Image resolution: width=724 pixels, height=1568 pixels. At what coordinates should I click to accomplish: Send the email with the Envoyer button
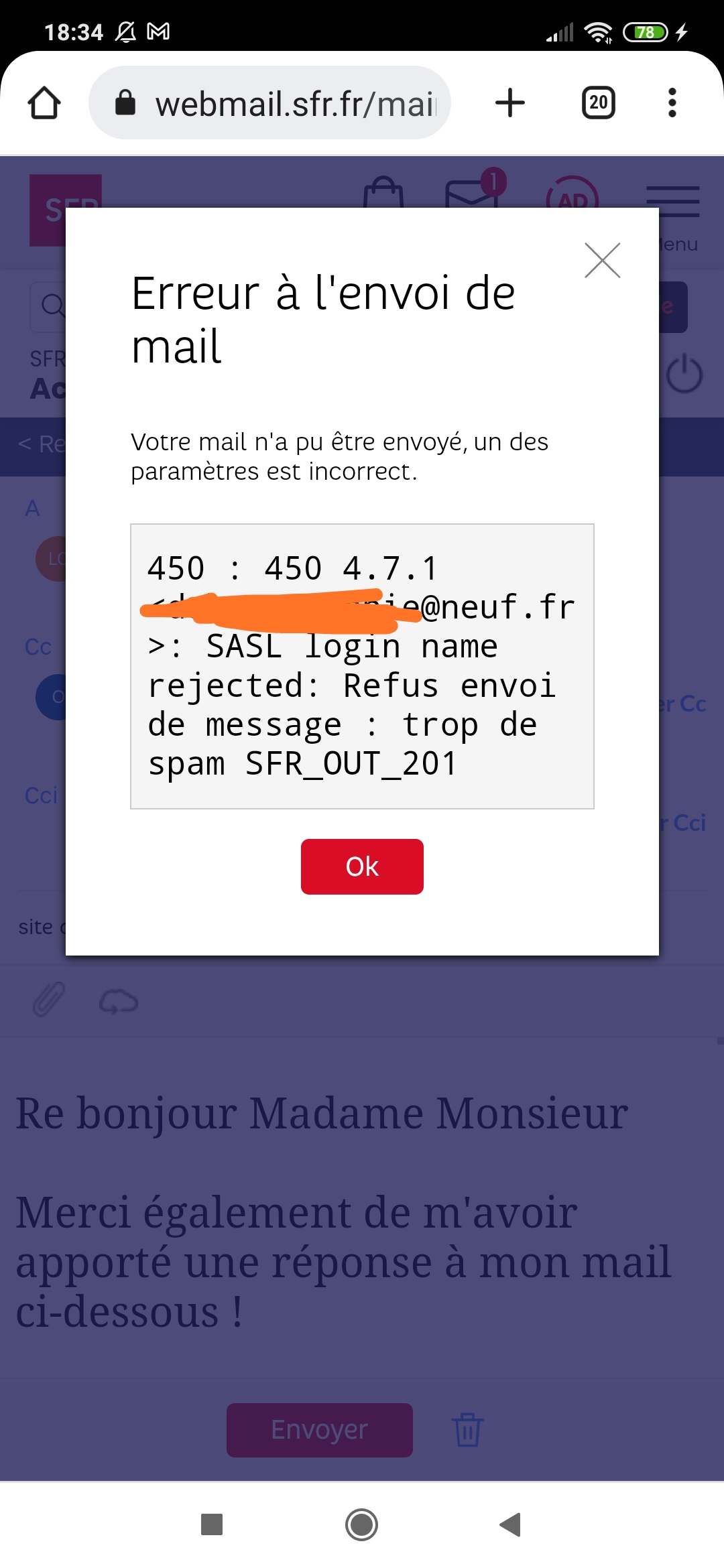319,1429
